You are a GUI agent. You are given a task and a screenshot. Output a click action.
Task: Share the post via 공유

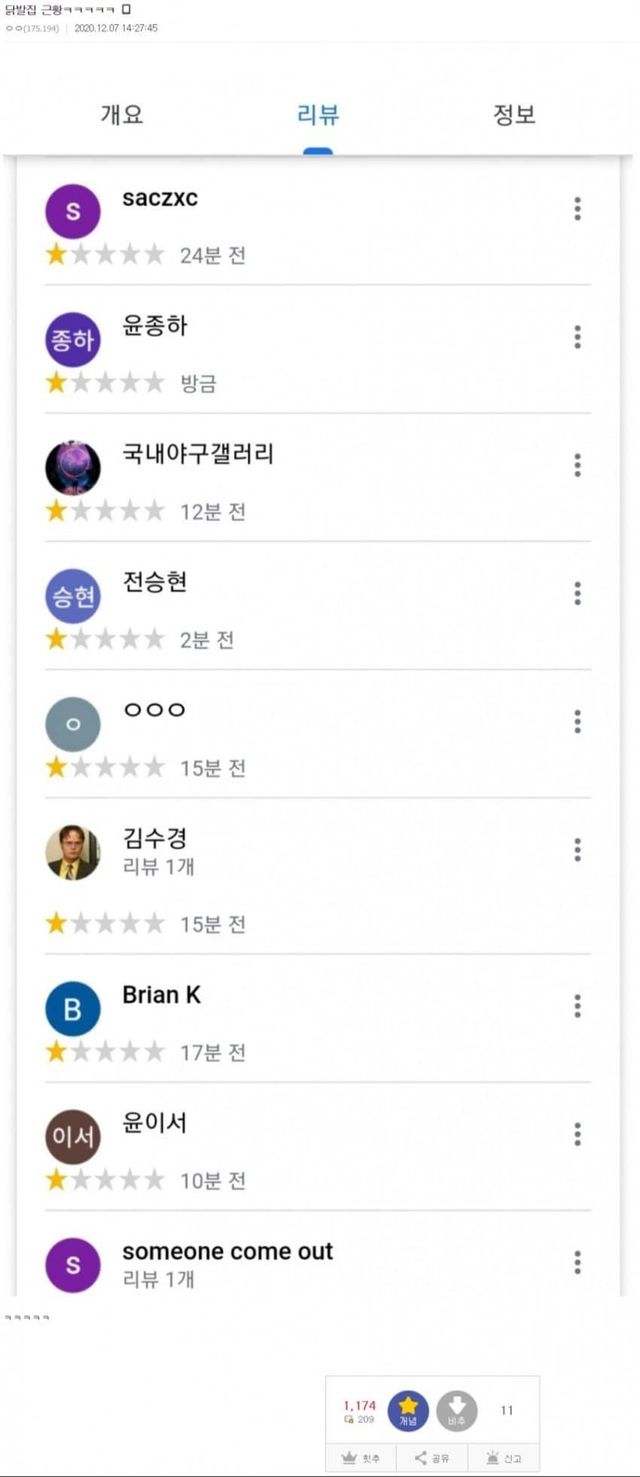click(x=432, y=1458)
